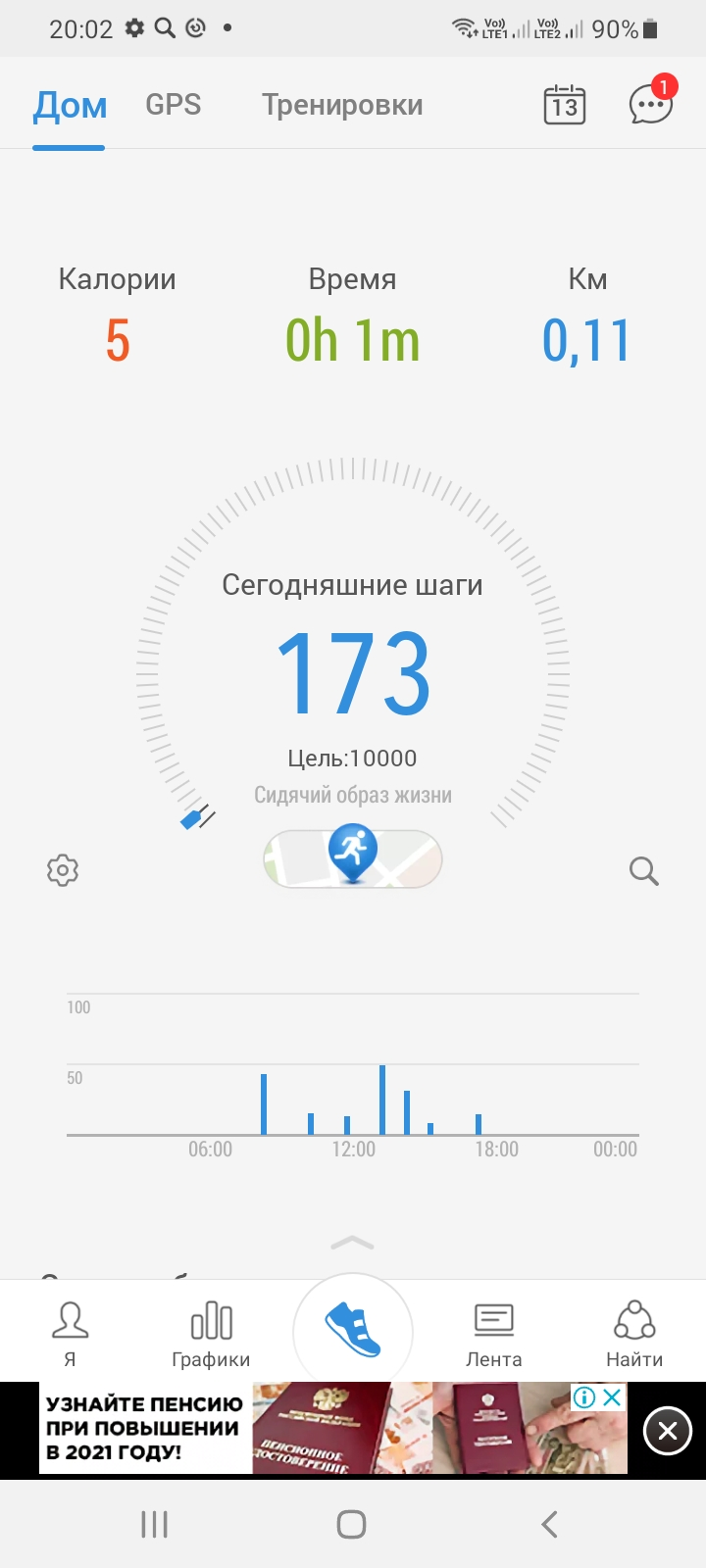Switch to the GPS tab
Viewport: 706px width, 1568px height.
click(174, 105)
